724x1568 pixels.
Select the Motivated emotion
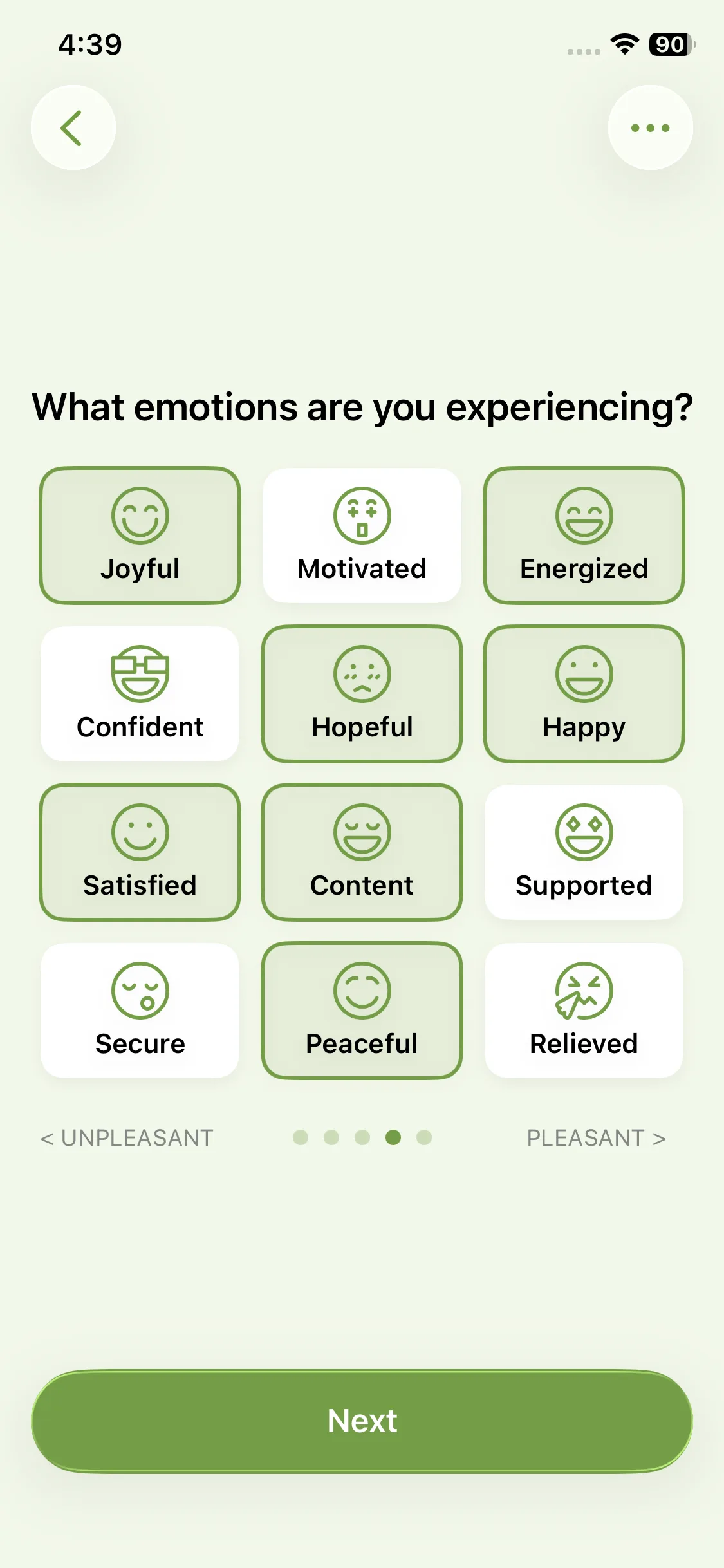click(x=362, y=536)
